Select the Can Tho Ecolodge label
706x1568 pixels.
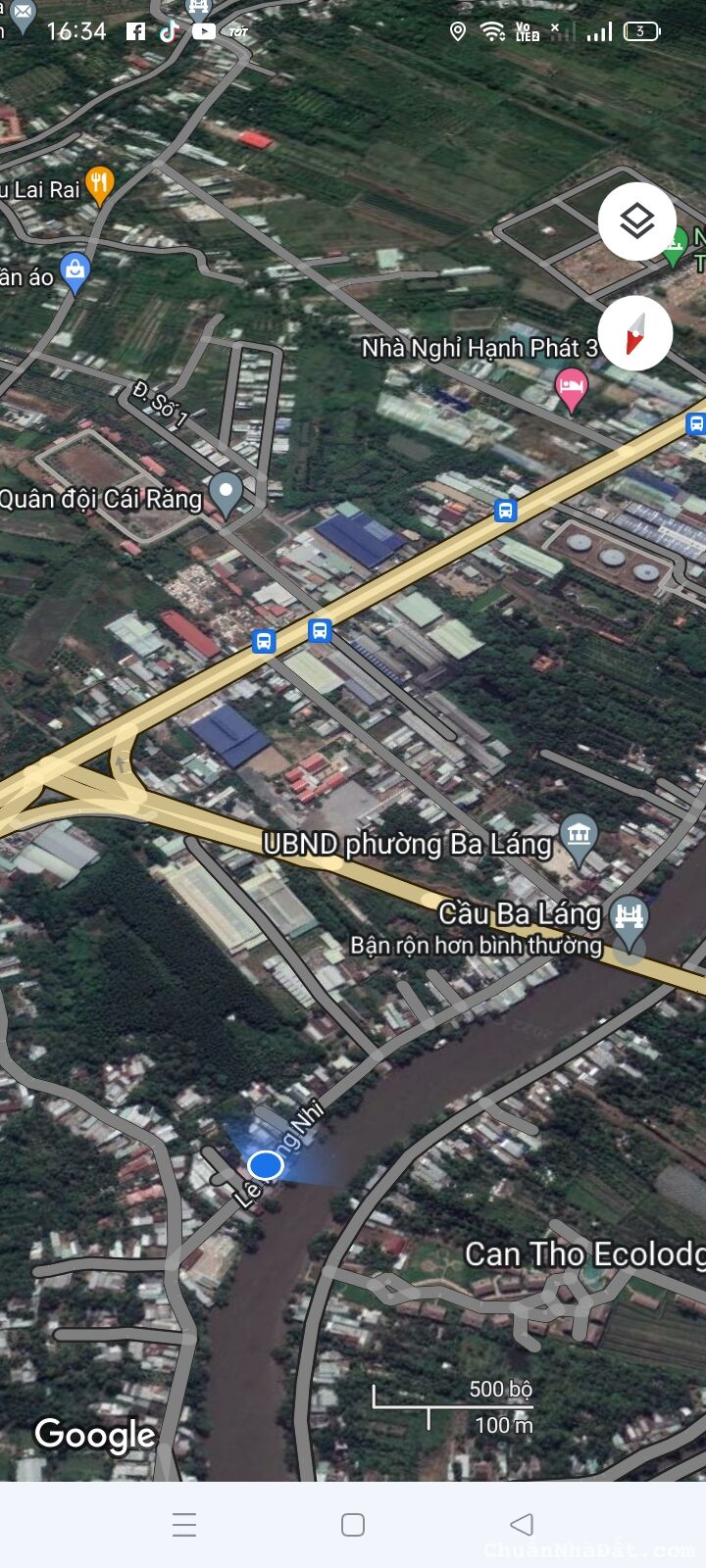click(585, 1254)
